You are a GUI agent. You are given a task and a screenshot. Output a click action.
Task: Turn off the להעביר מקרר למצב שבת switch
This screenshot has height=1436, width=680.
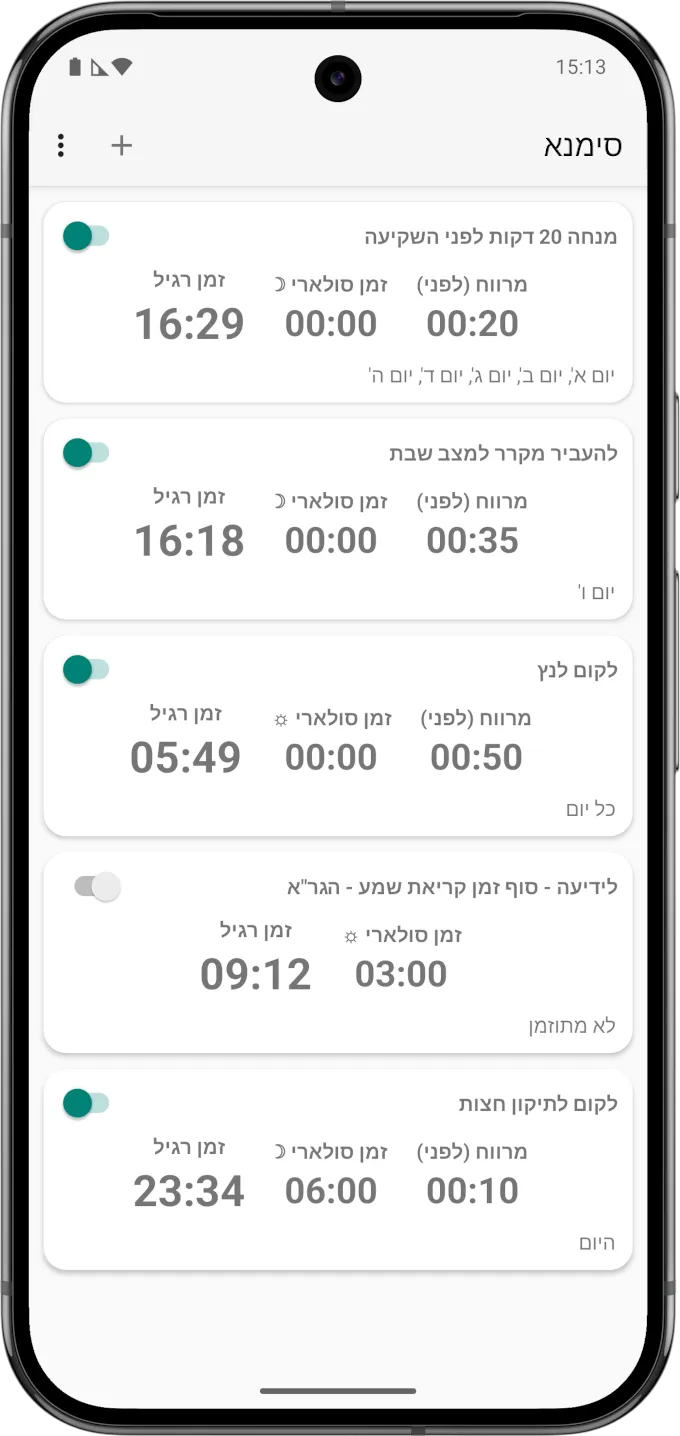coord(86,453)
